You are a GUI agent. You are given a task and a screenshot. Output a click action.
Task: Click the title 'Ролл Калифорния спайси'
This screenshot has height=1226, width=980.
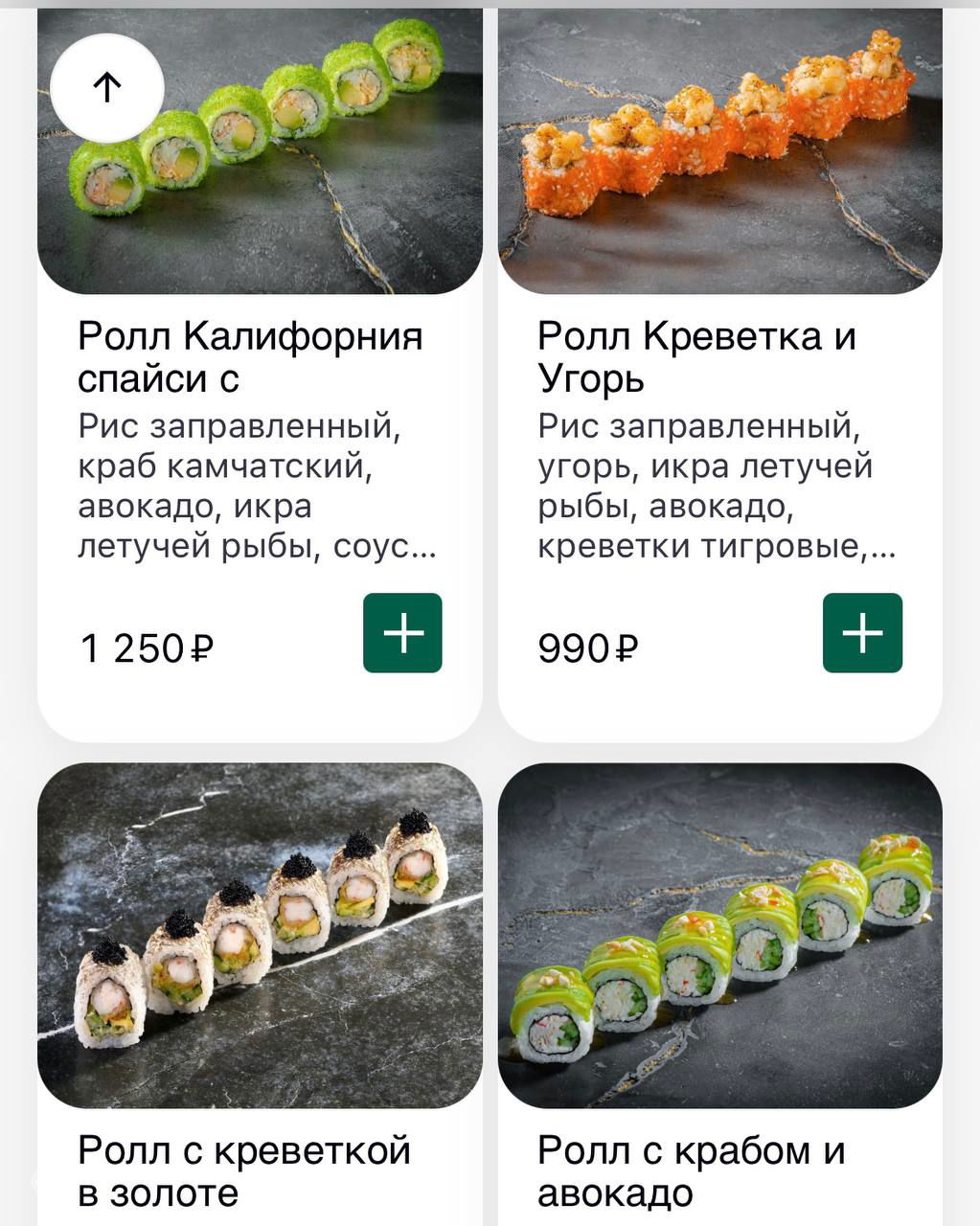click(247, 354)
